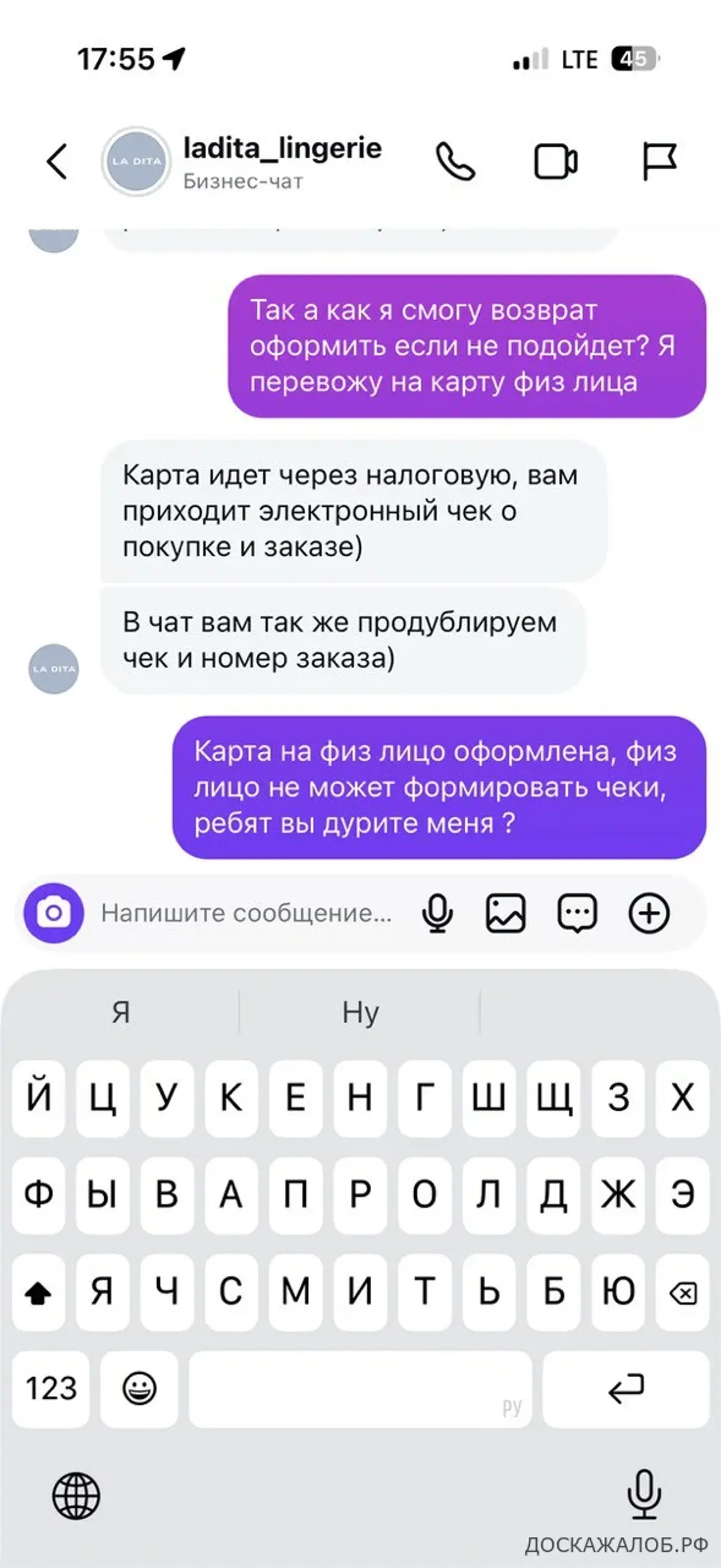This screenshot has width=721, height=1568.
Task: Open the emoji keyboard
Action: coord(139,1389)
